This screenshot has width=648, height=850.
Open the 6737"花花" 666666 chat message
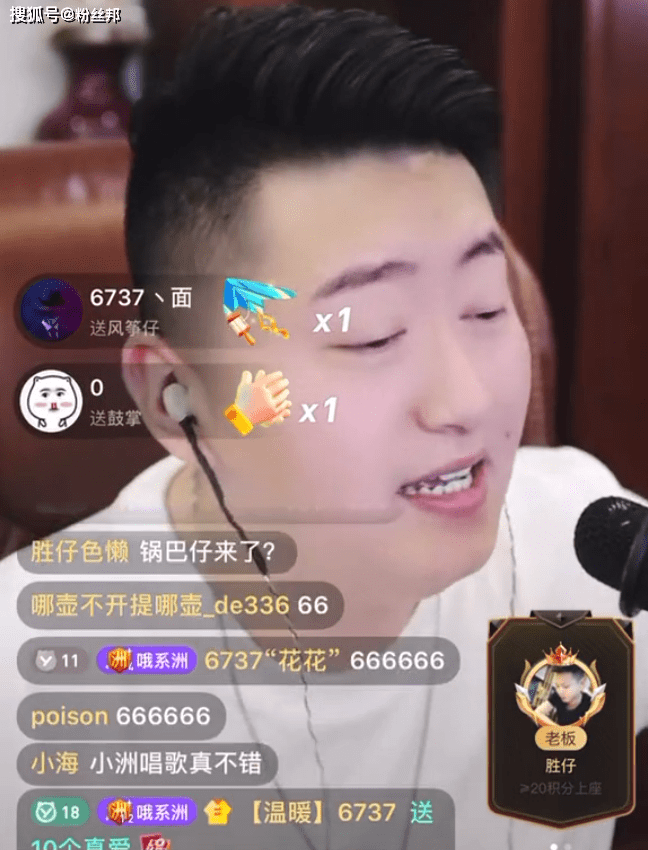(x=240, y=660)
